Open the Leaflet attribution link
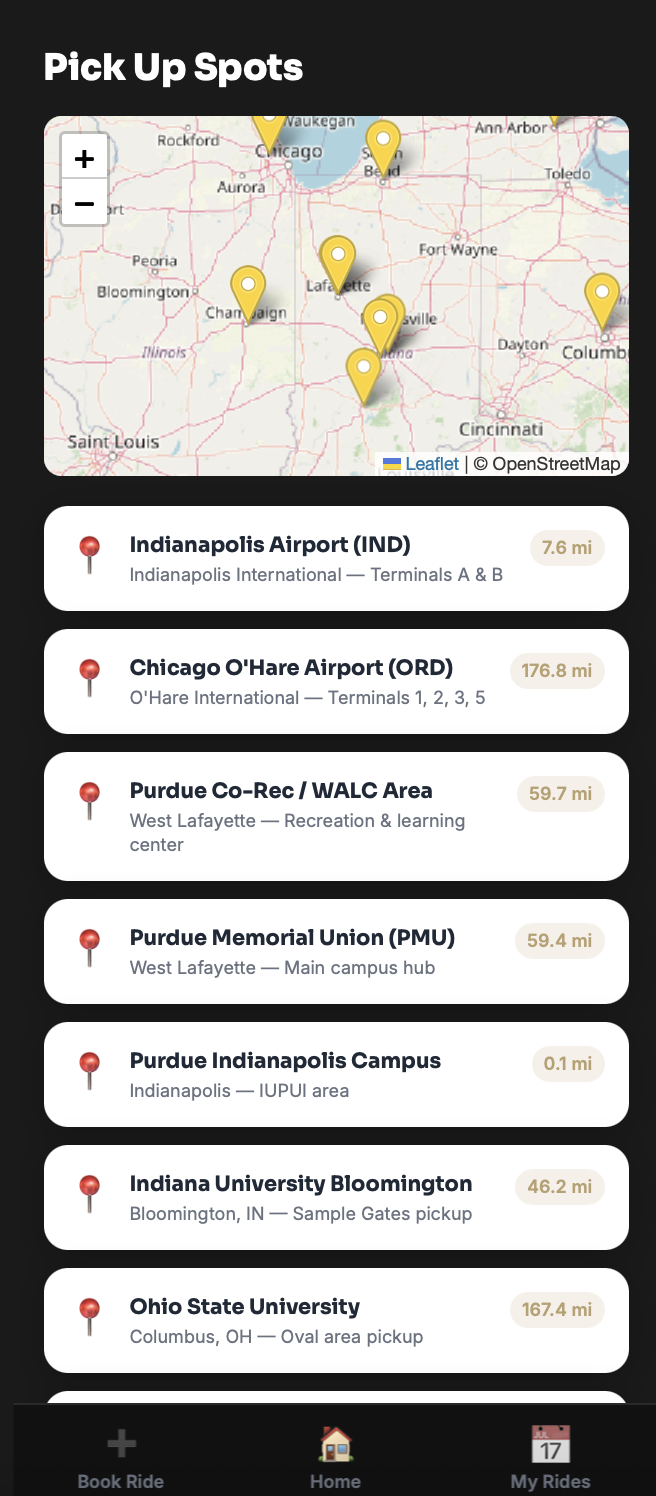Viewport: 656px width, 1496px height. coord(431,464)
